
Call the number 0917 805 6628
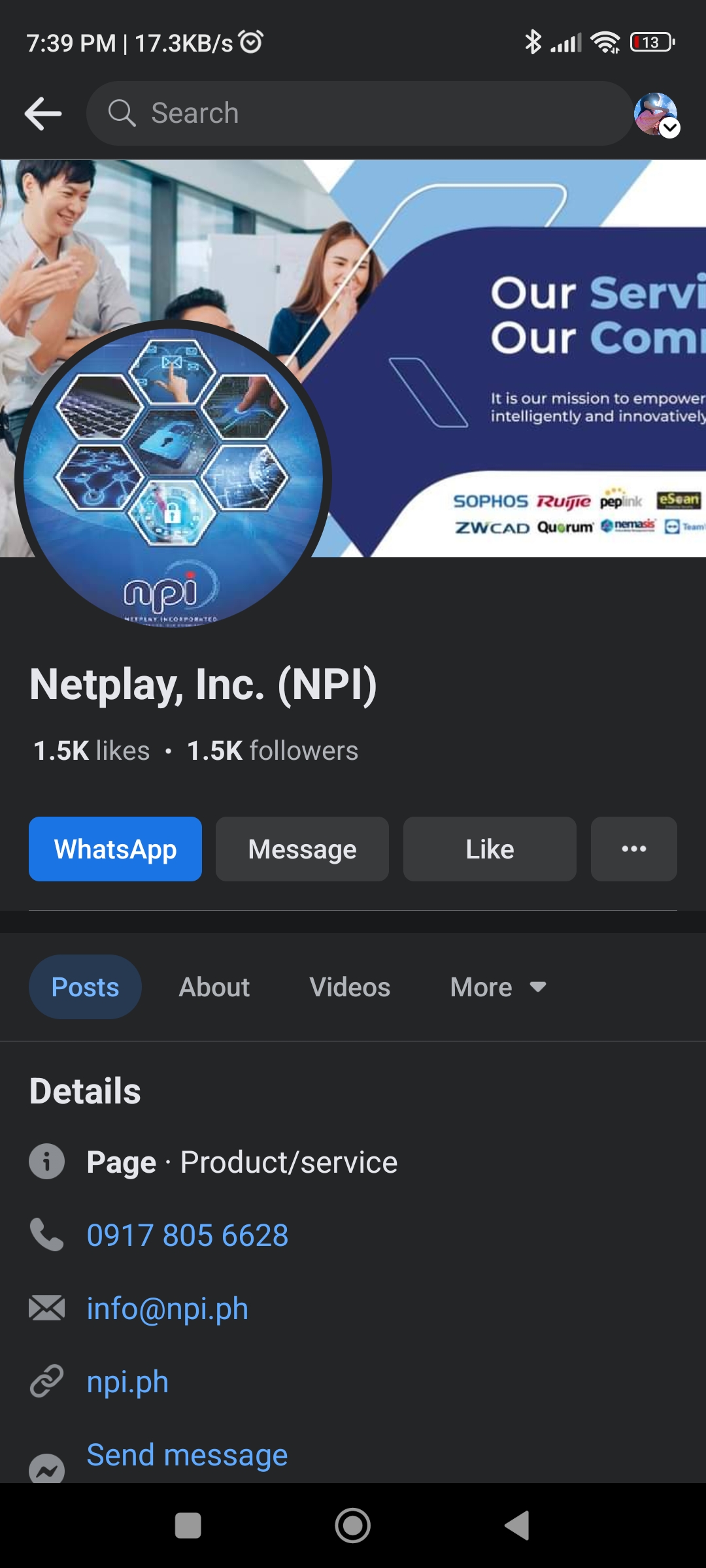[187, 1235]
